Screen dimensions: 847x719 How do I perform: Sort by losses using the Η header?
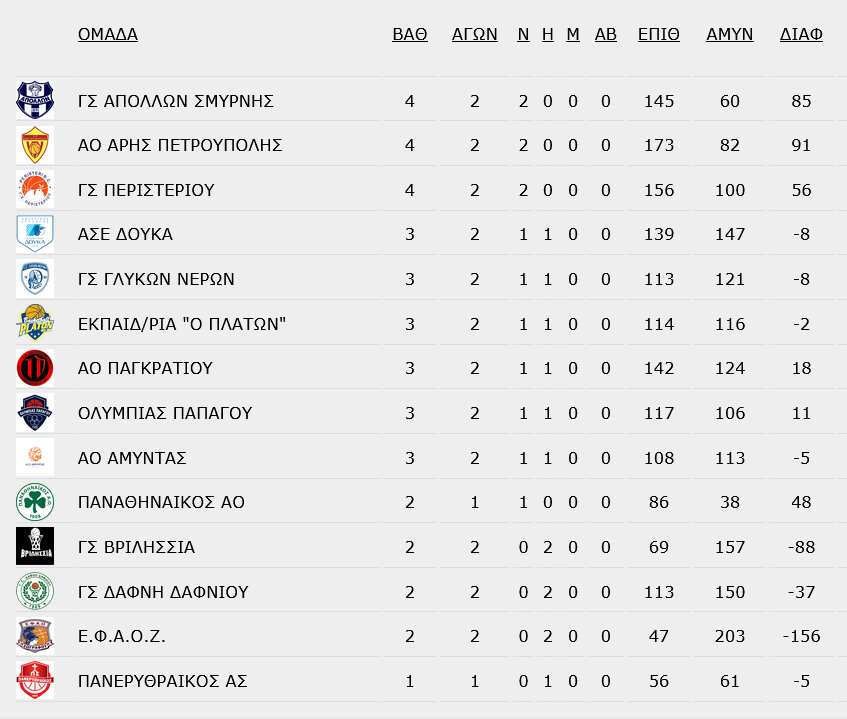point(548,34)
